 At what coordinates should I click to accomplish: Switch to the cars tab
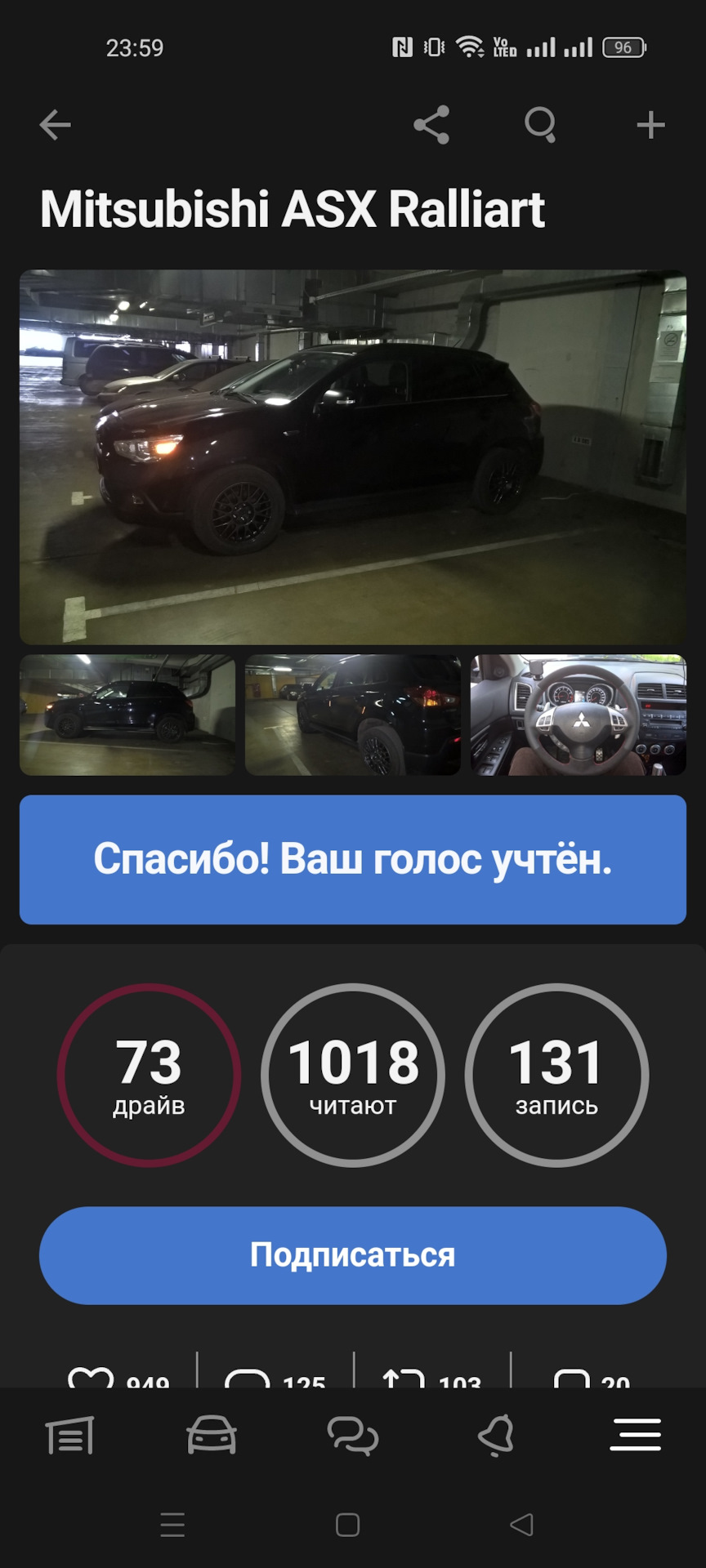pos(212,1435)
